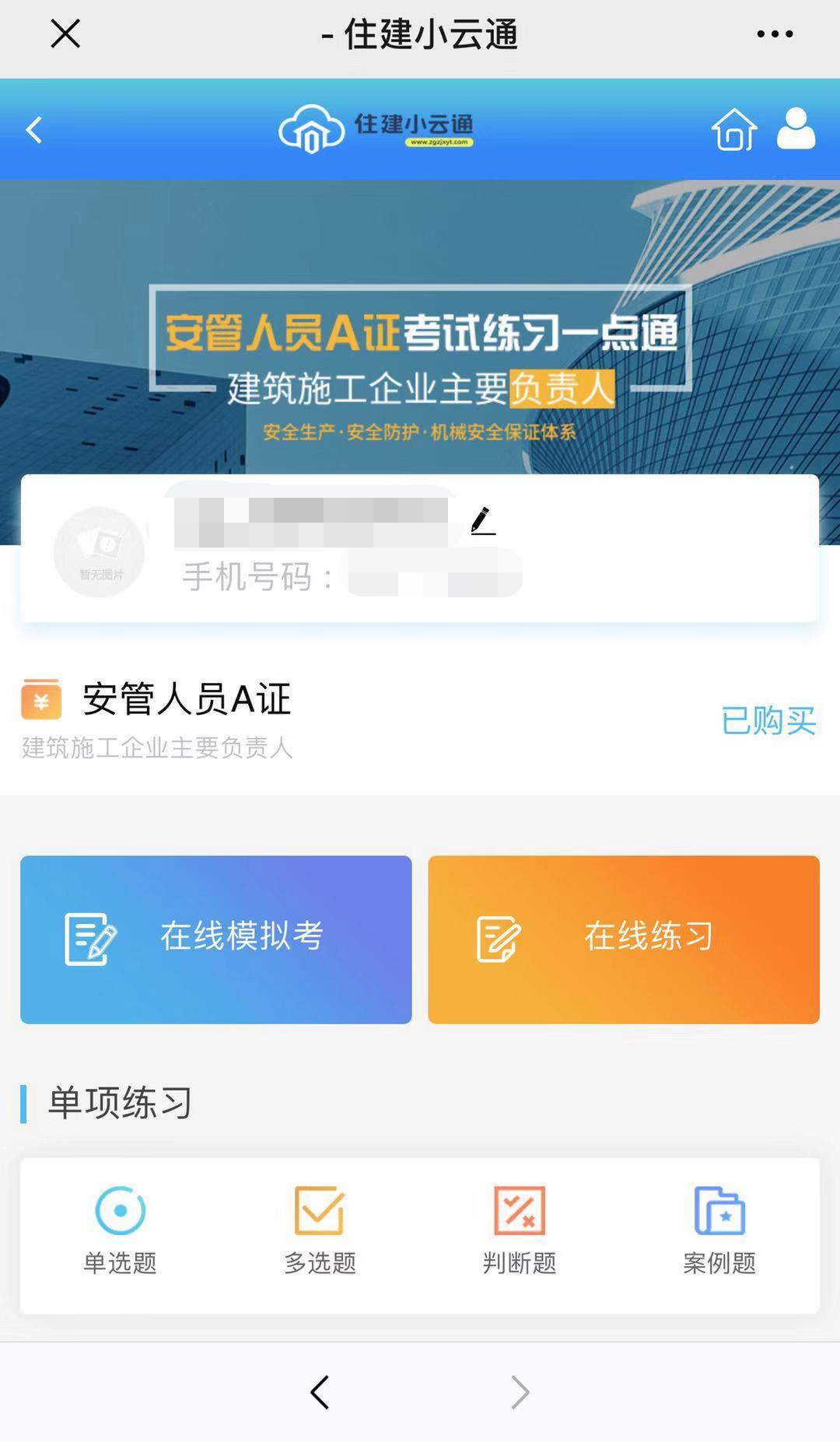Open 在线练习 online practice
This screenshot has height=1442, width=840.
click(624, 939)
